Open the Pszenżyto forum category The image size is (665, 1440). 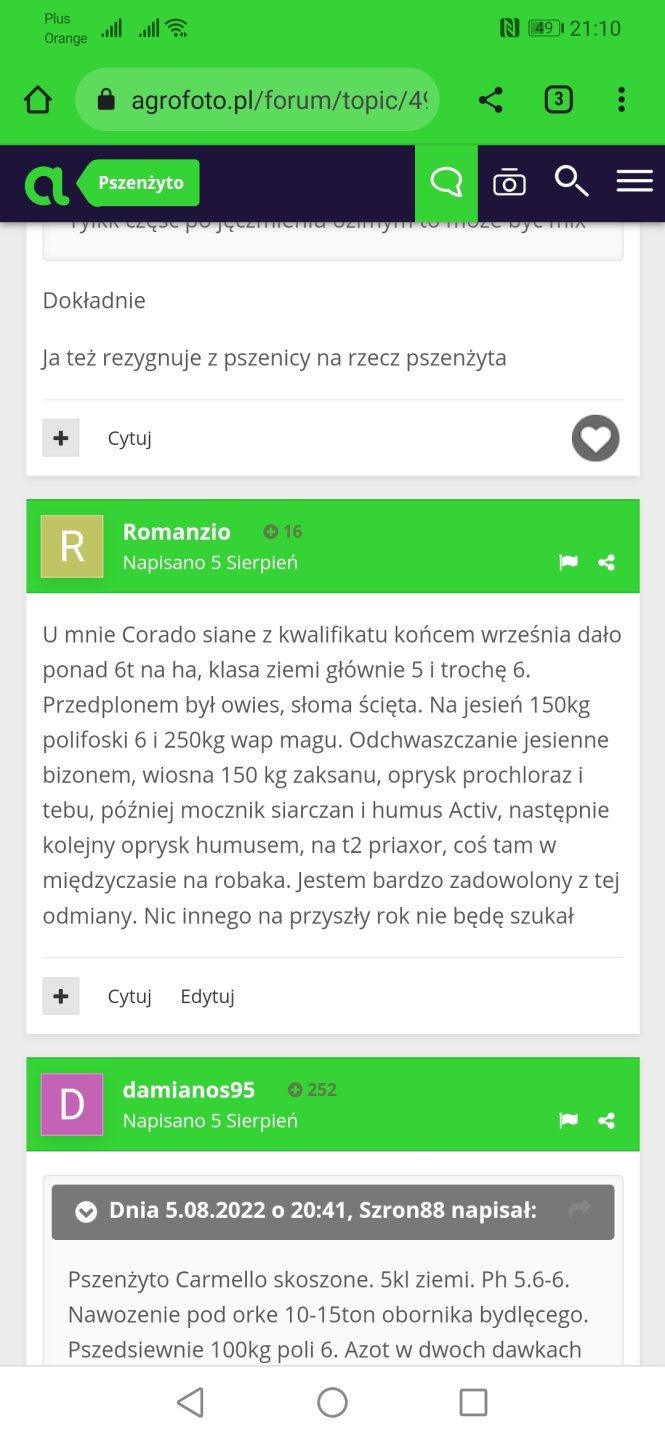coord(141,183)
